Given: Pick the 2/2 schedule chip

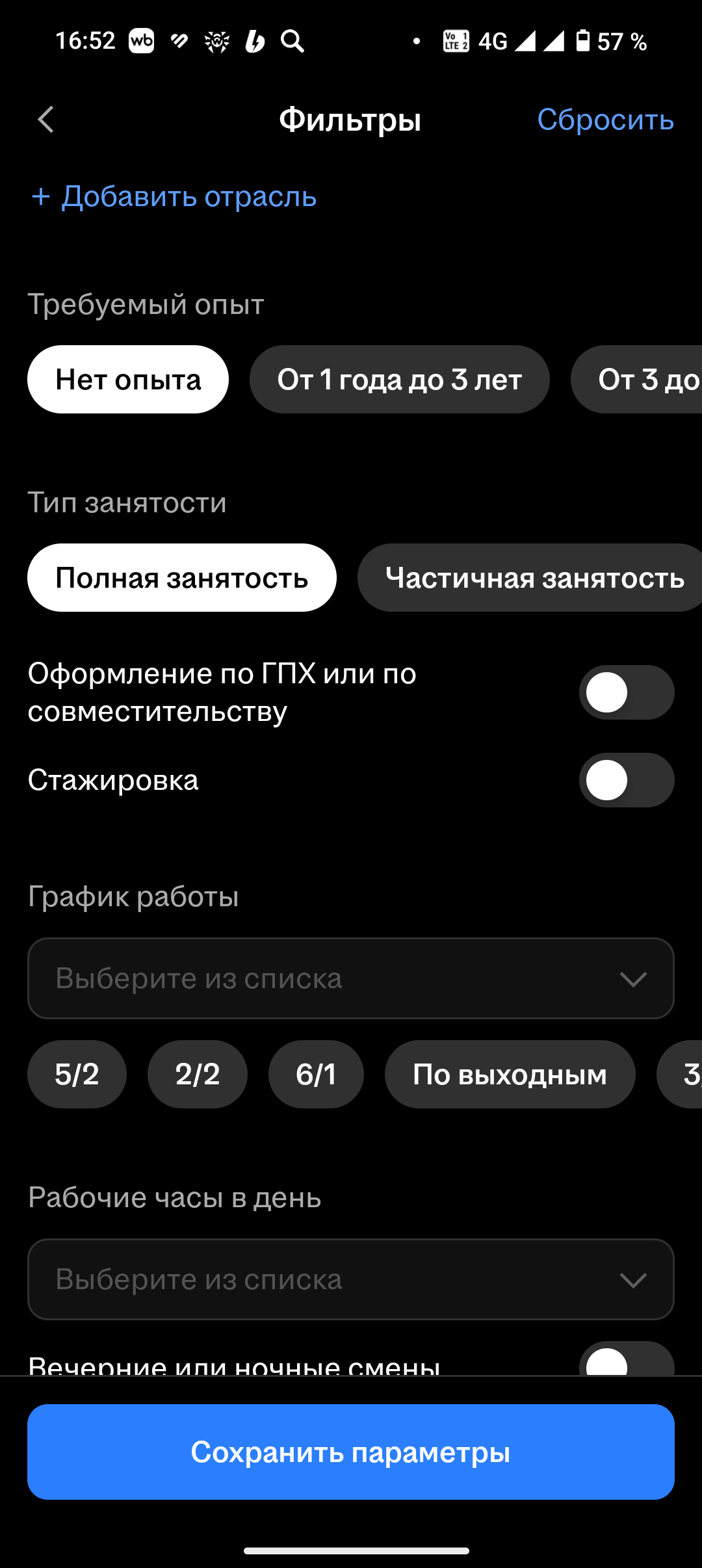Looking at the screenshot, I should (x=198, y=1075).
